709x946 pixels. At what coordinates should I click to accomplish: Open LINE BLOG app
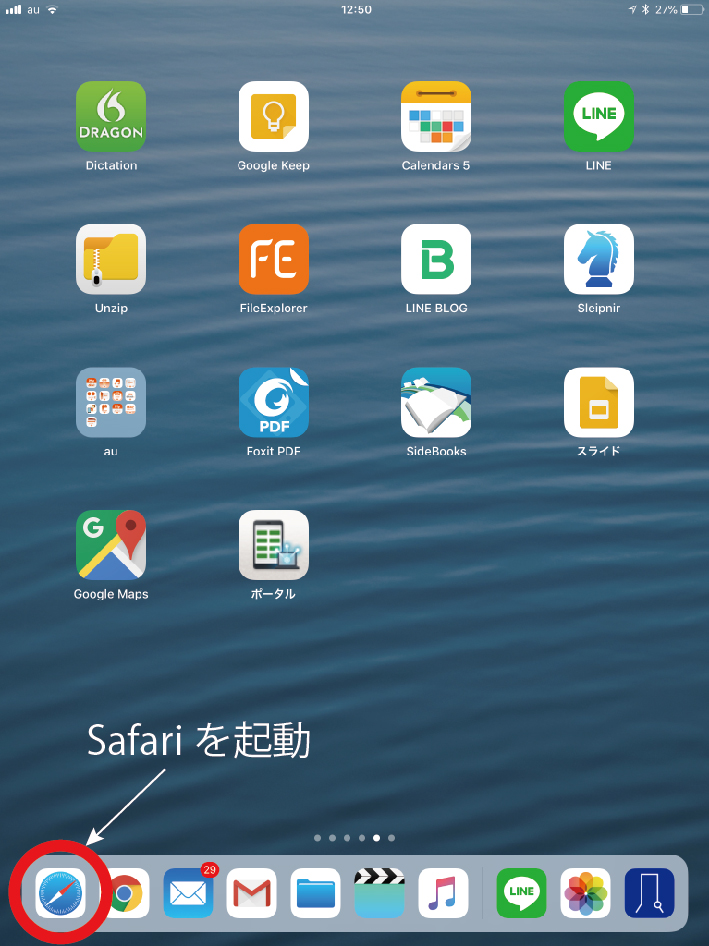436,259
